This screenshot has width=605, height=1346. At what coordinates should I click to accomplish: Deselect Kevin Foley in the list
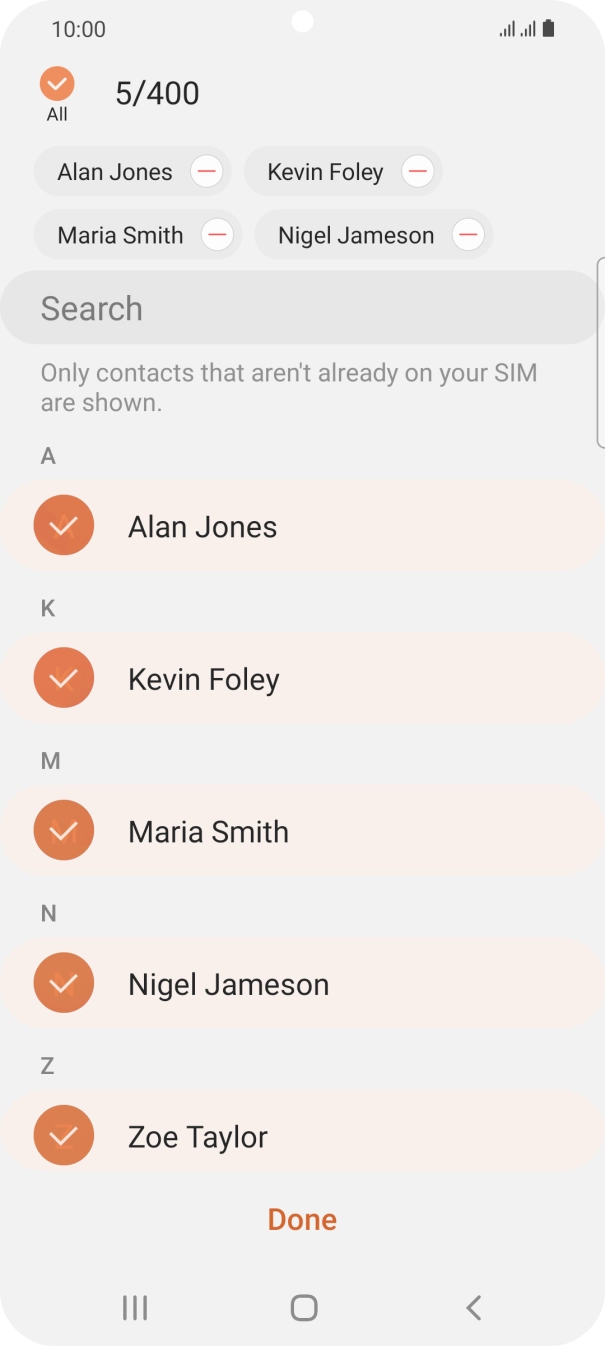point(302,679)
